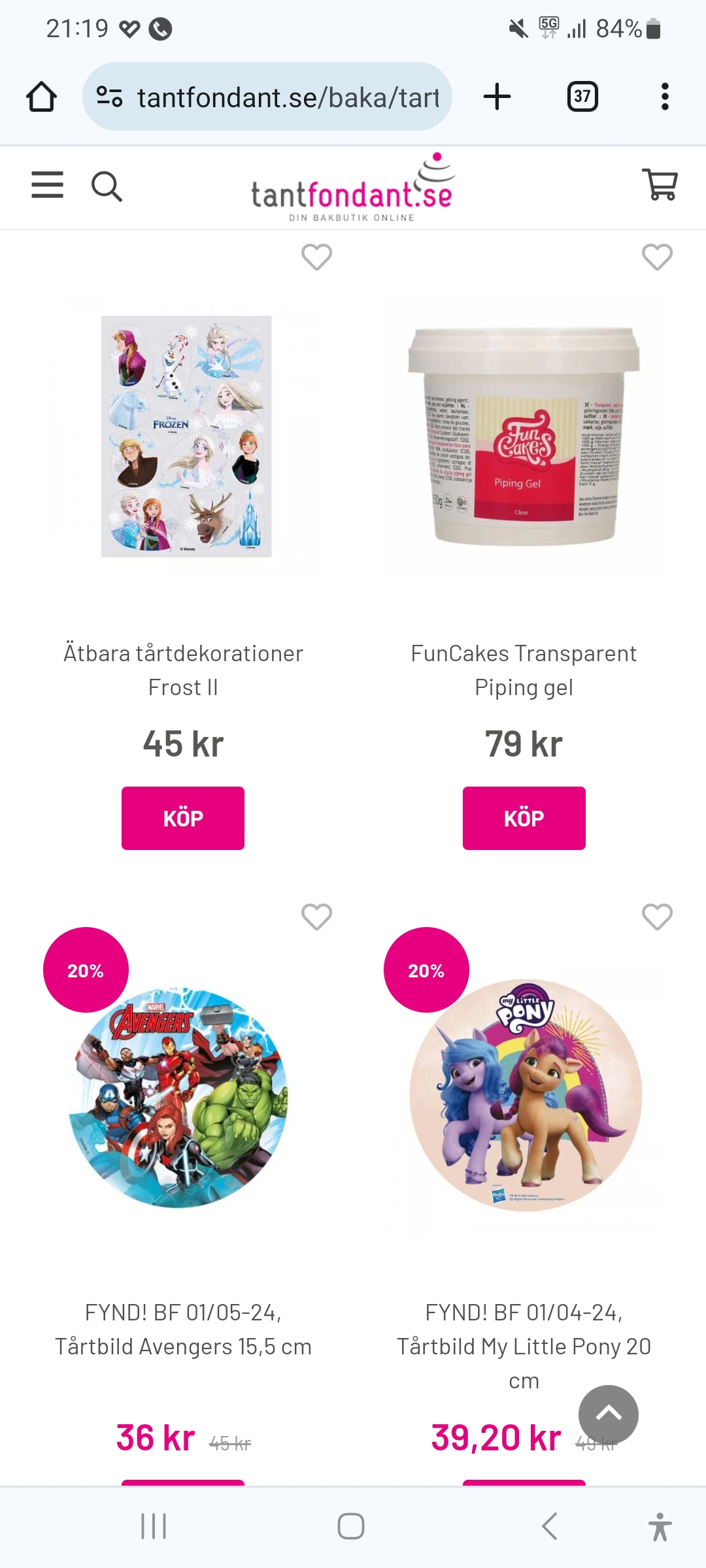Open Tårtbild Avengers 15,5 cm product
This screenshot has width=706, height=1568.
pyautogui.click(x=183, y=1330)
